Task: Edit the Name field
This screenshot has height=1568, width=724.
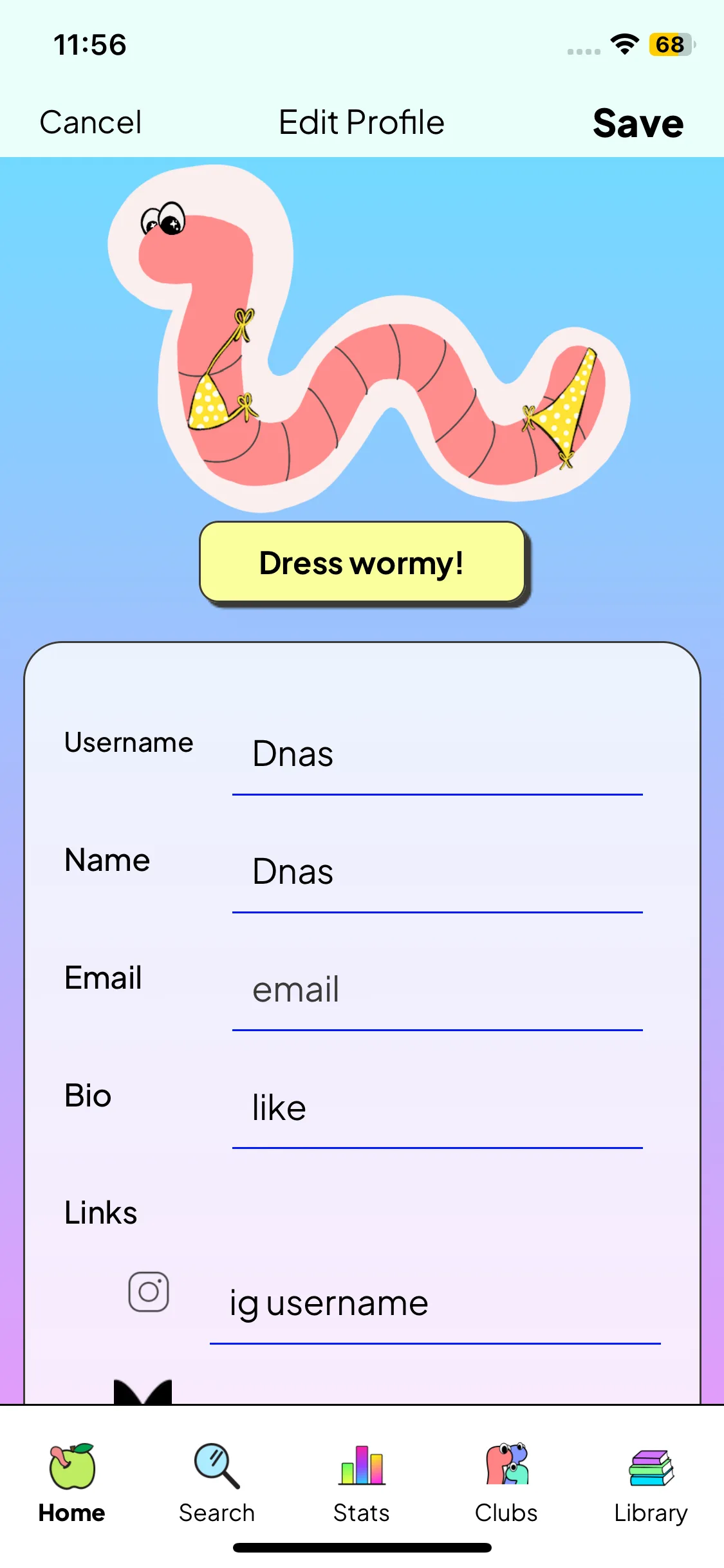Action: (437, 872)
